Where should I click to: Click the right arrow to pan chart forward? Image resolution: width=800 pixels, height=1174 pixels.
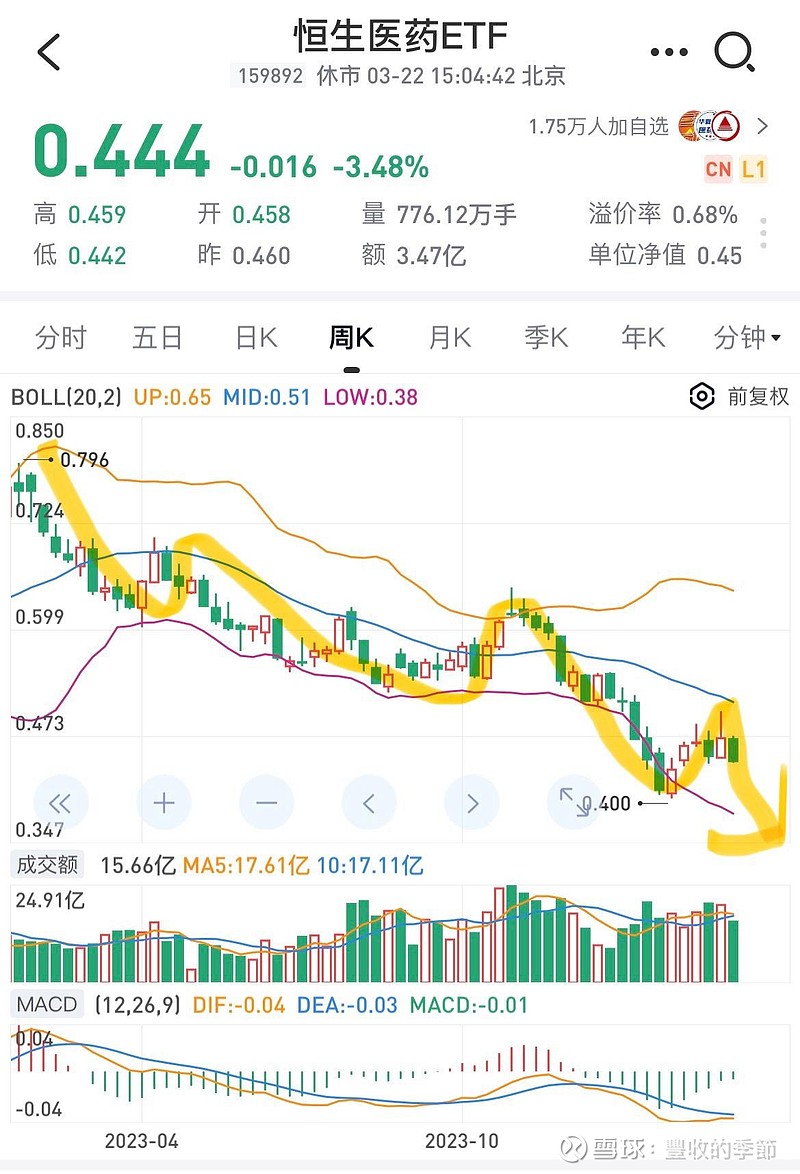tap(471, 802)
